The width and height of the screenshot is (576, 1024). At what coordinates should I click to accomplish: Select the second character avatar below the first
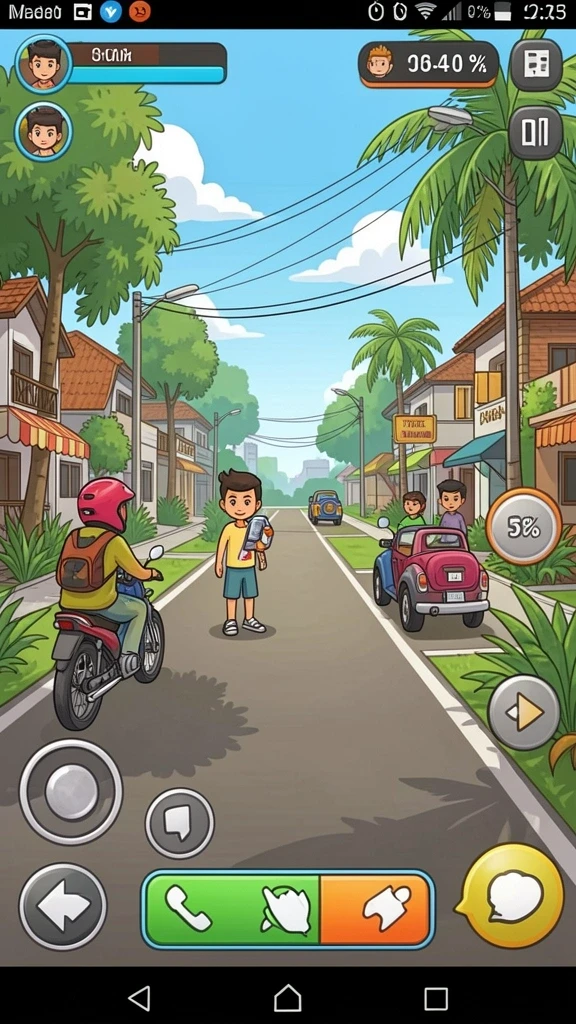(44, 131)
